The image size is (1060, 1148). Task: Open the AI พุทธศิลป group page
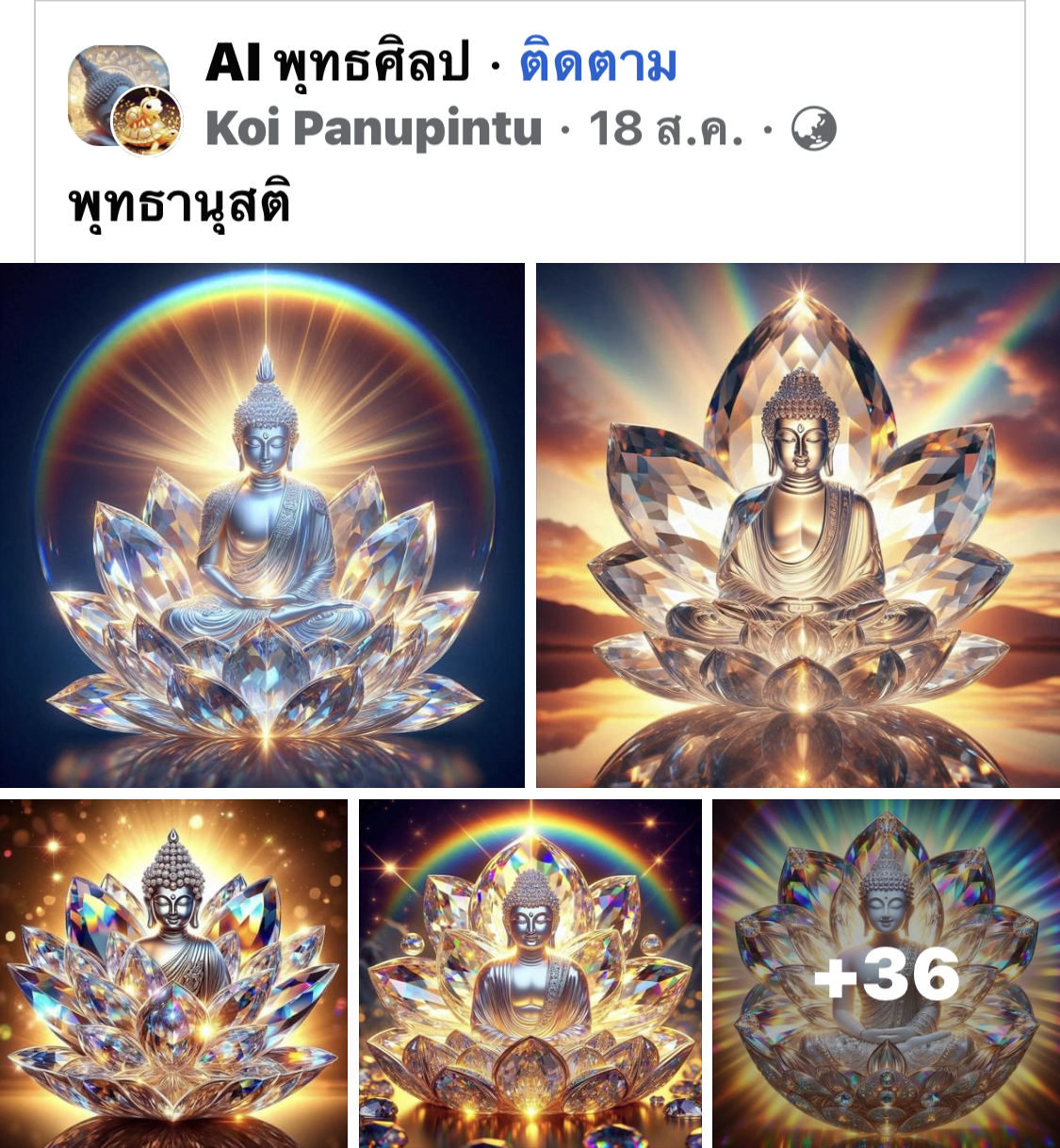(x=337, y=64)
